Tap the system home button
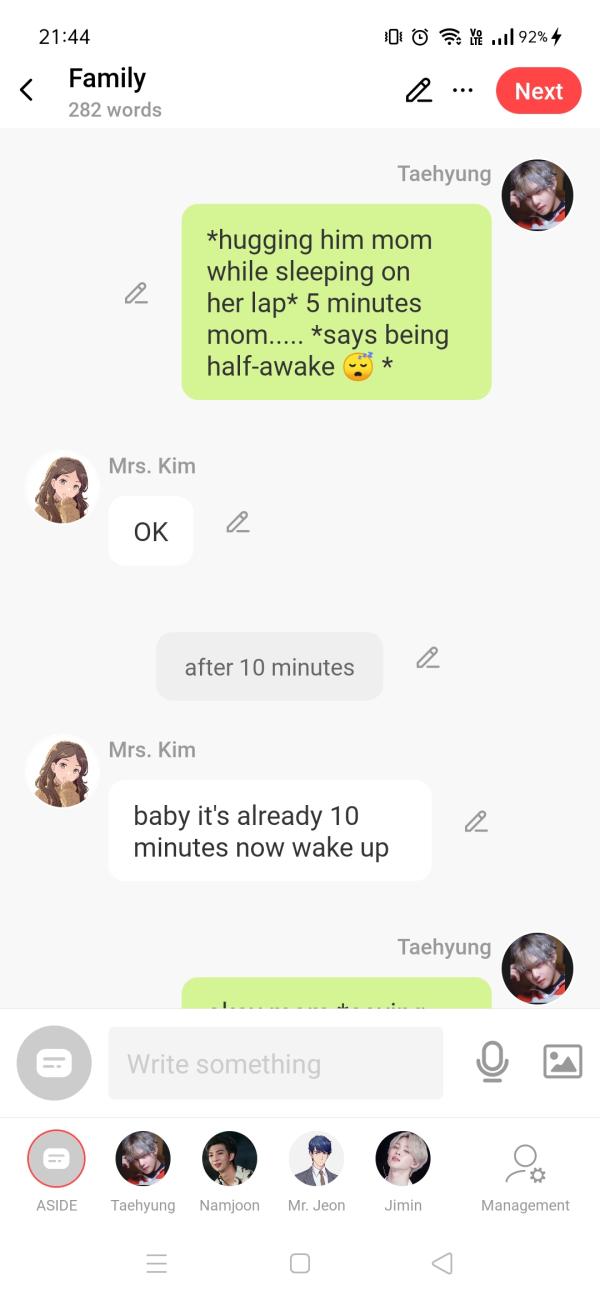 [300, 1263]
